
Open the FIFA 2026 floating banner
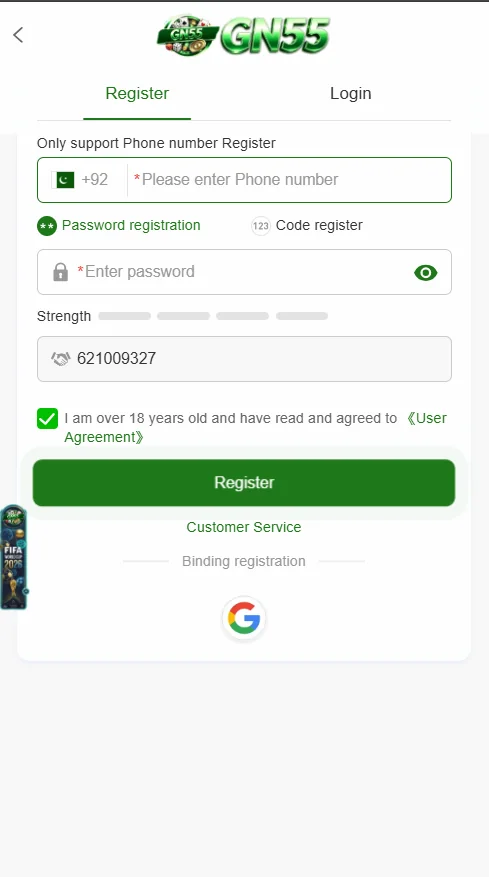13,557
